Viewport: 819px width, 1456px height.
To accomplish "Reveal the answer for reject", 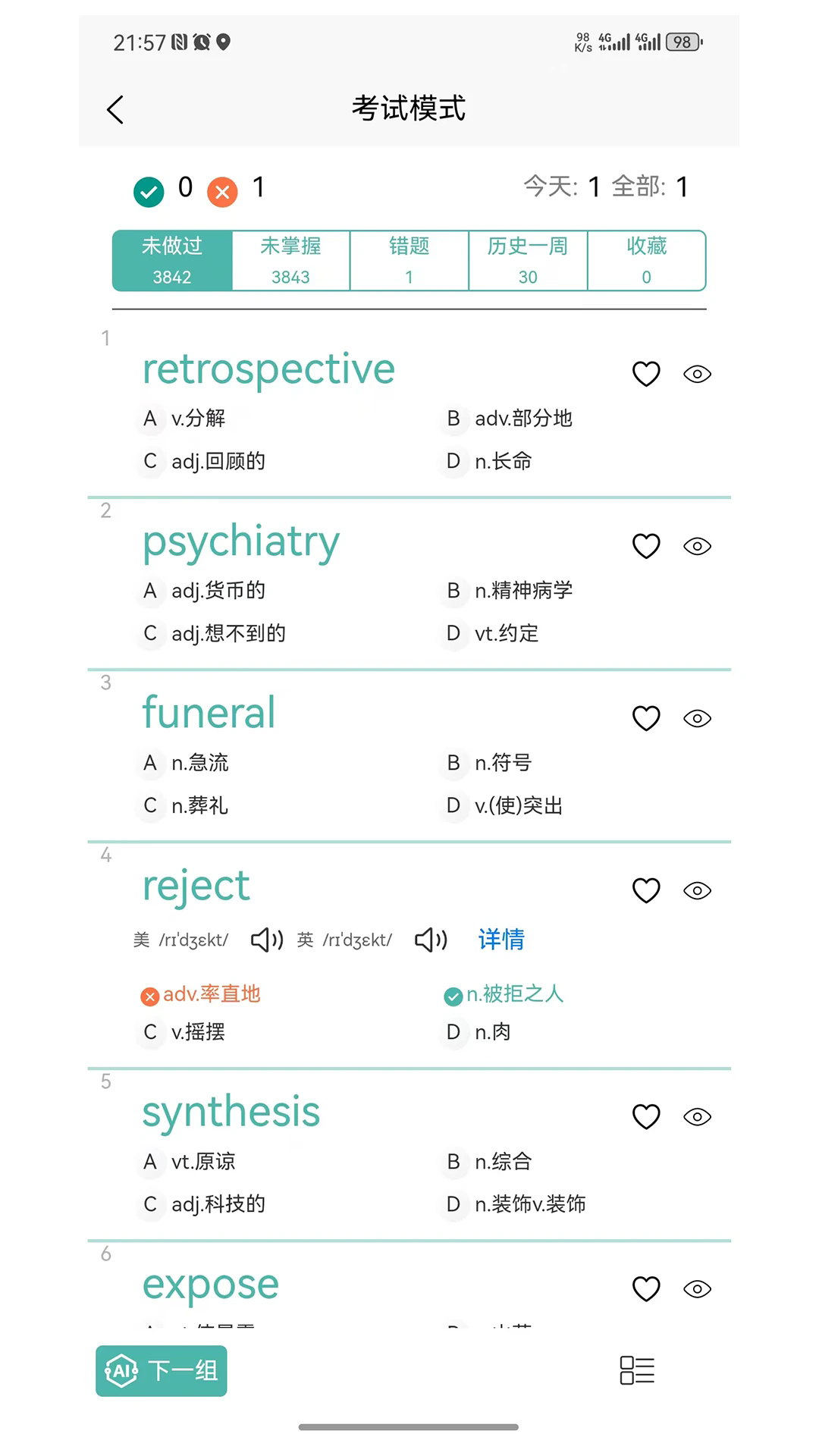I will coord(697,890).
